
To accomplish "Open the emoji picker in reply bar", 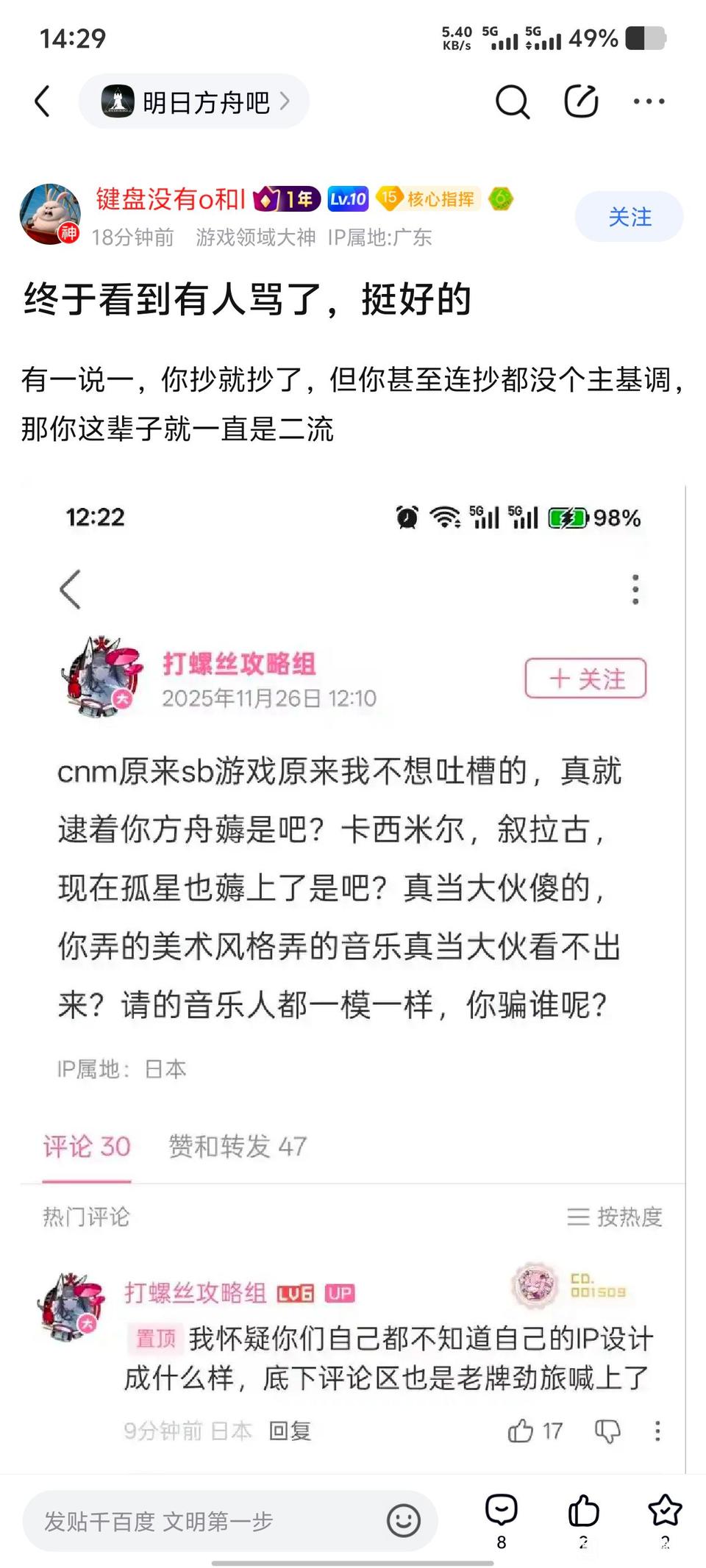I will pyautogui.click(x=403, y=1521).
